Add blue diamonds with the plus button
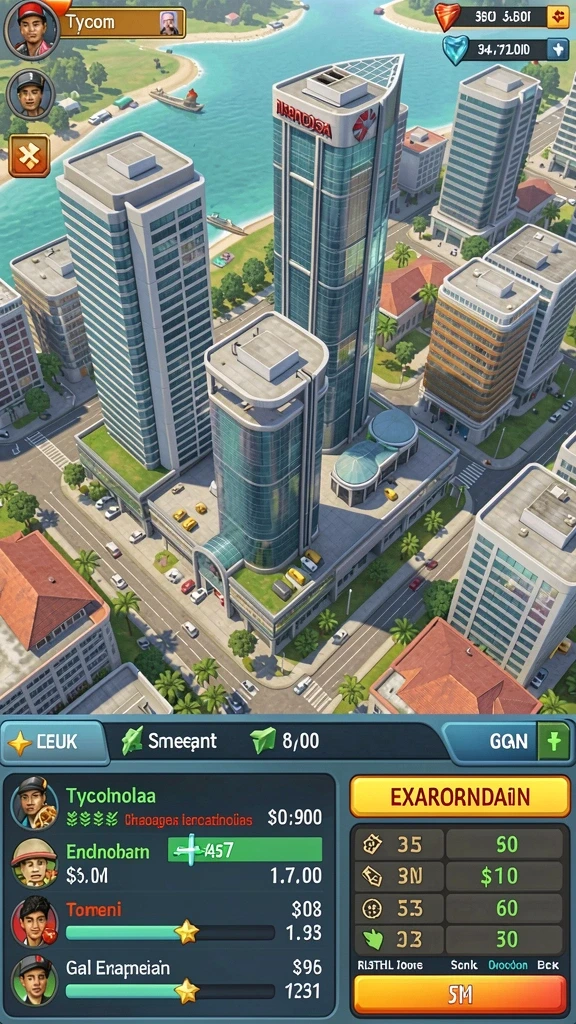This screenshot has width=576, height=1024. click(x=557, y=49)
